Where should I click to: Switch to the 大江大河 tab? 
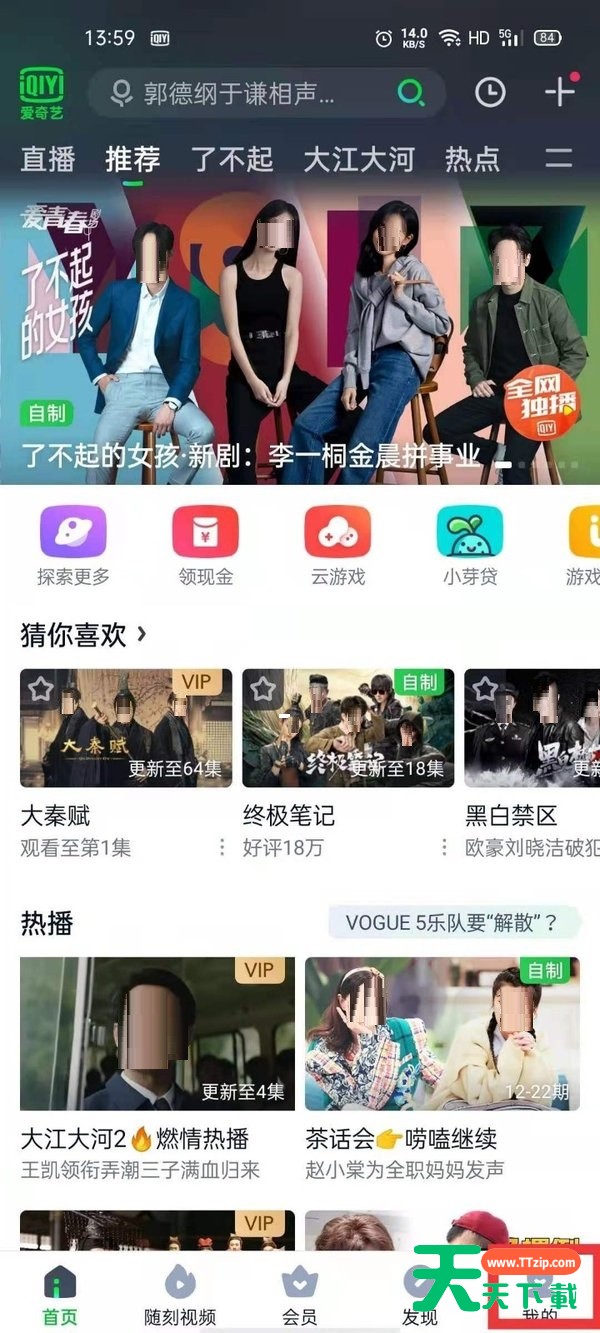pos(358,159)
